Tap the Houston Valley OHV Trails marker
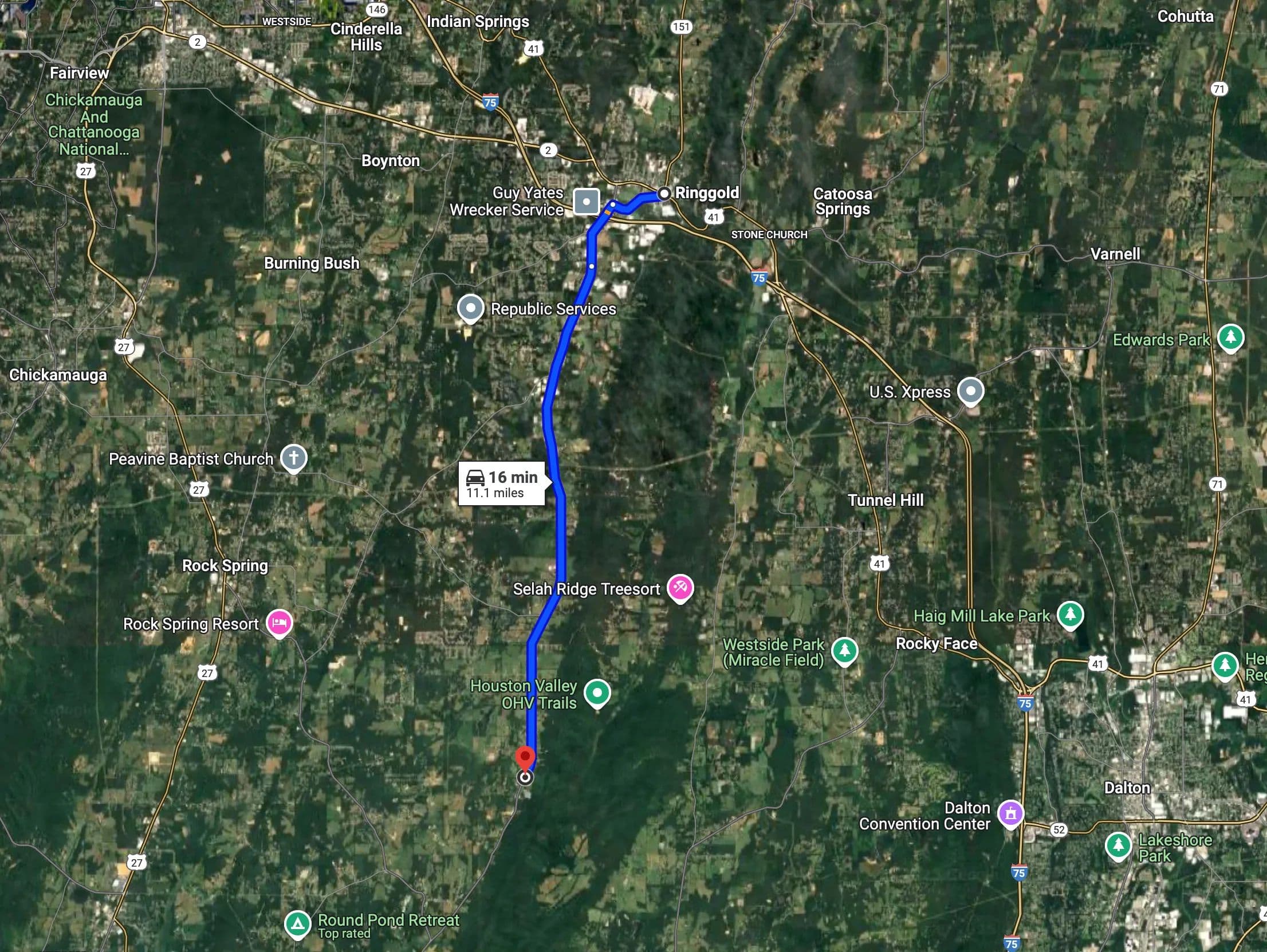1267x952 pixels. tap(597, 693)
